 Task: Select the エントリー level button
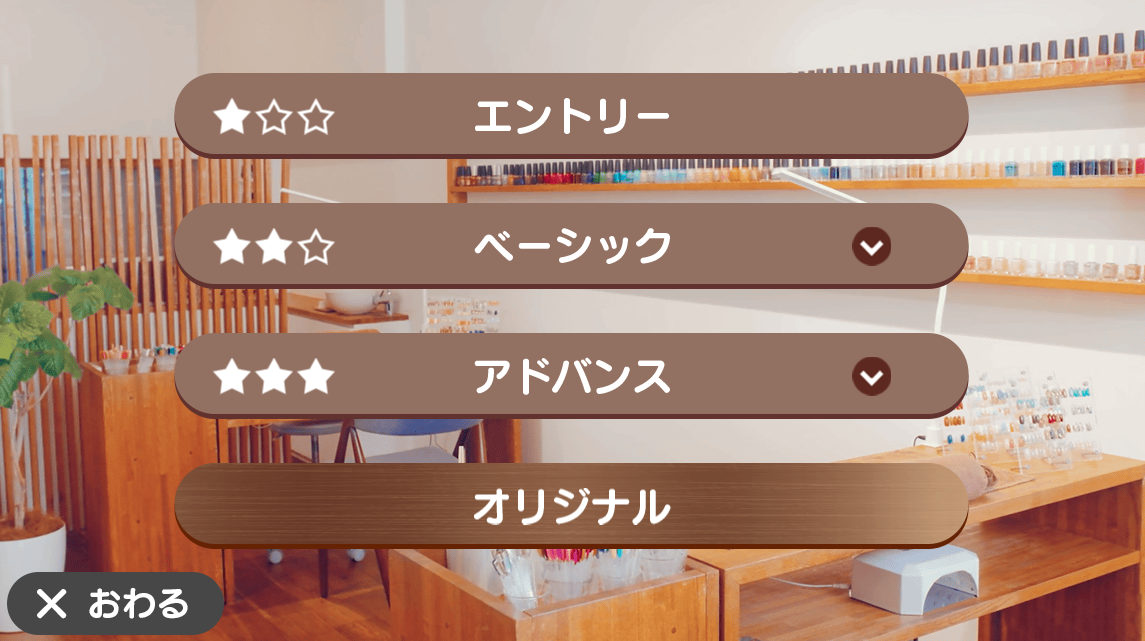[x=571, y=116]
